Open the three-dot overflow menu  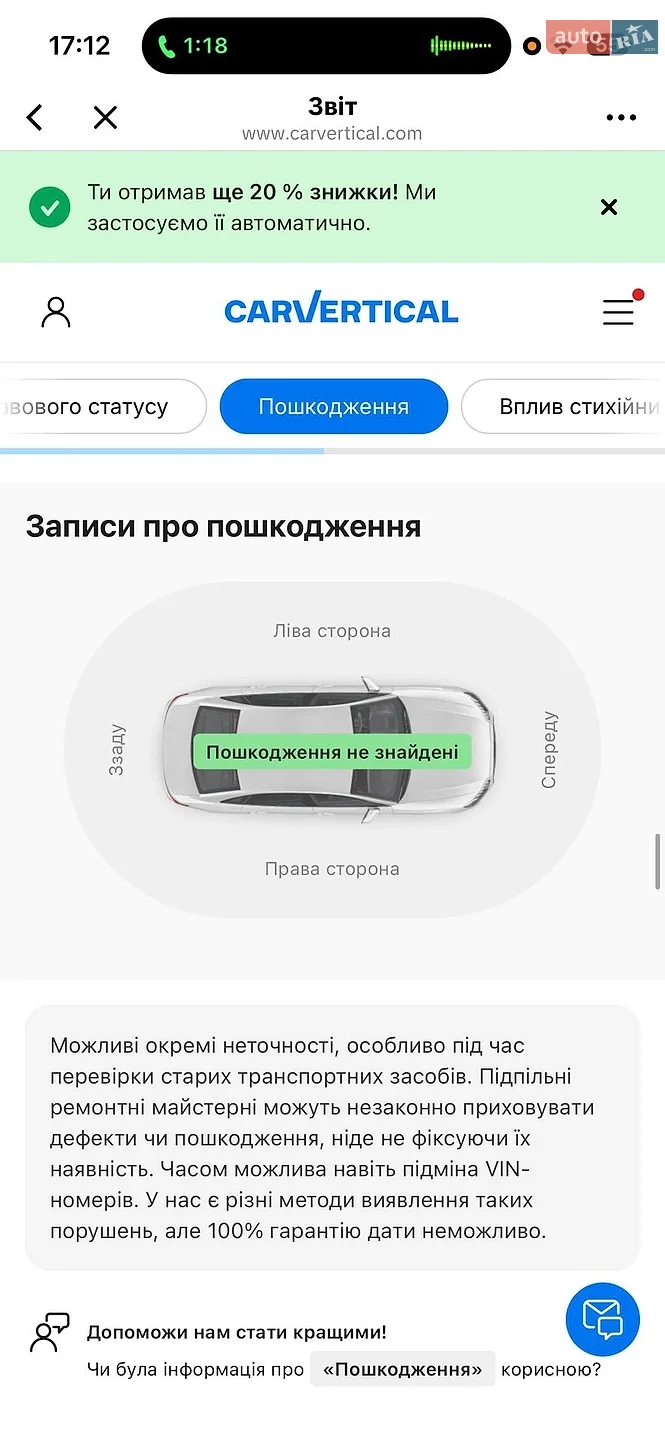(621, 118)
